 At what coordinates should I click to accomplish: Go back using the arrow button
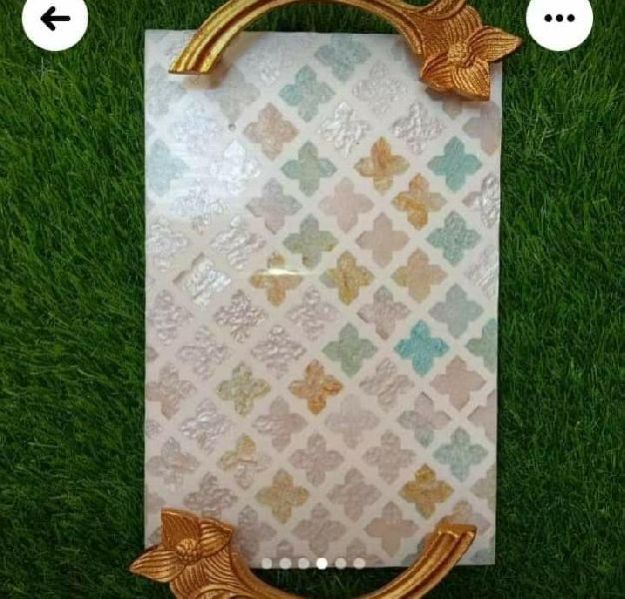55,18
